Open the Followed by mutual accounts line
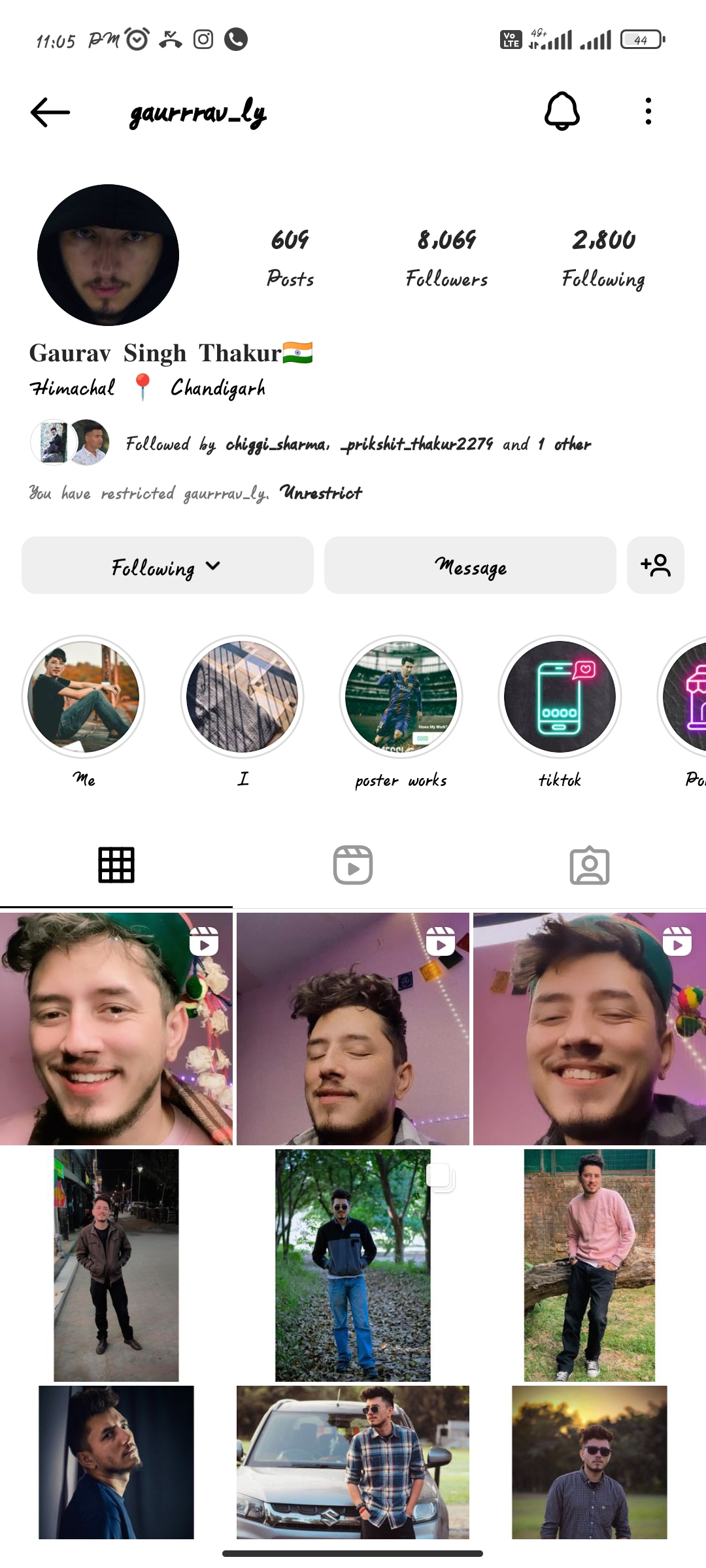 click(358, 444)
